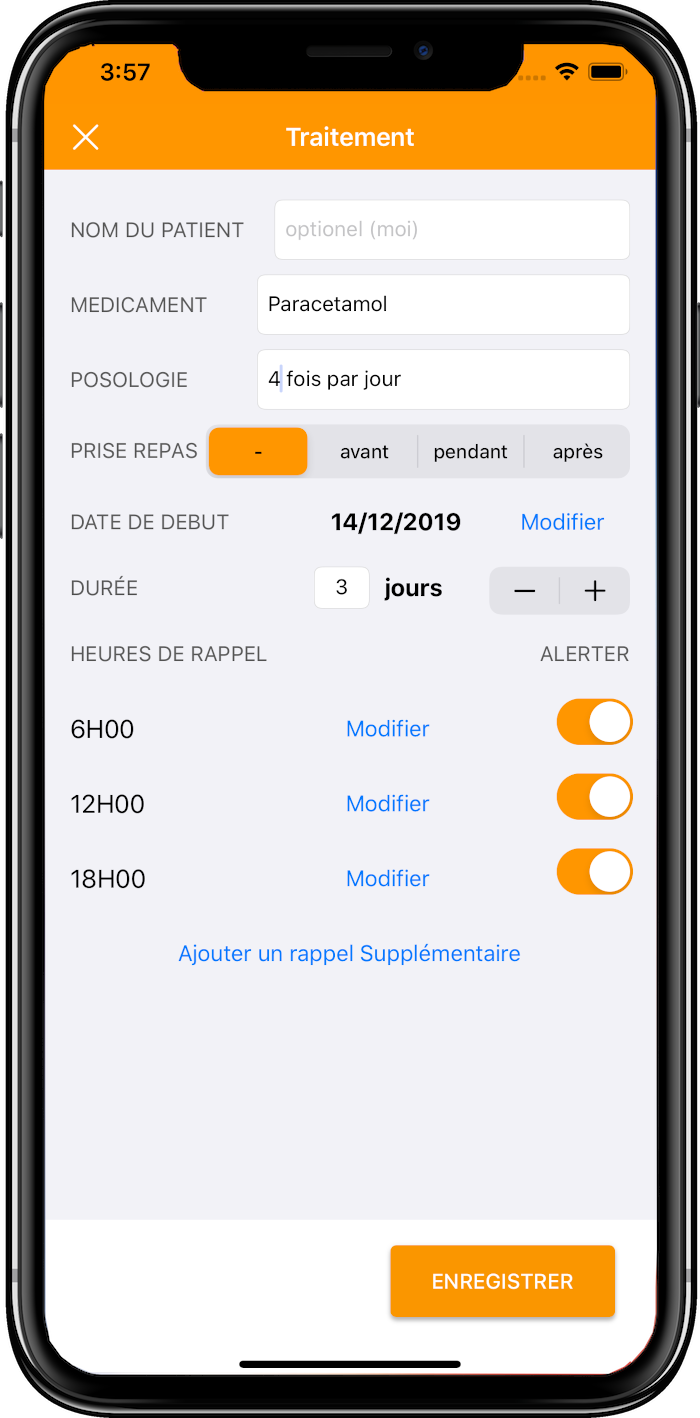Toggle the 18H00 alert switch

[x=594, y=872]
